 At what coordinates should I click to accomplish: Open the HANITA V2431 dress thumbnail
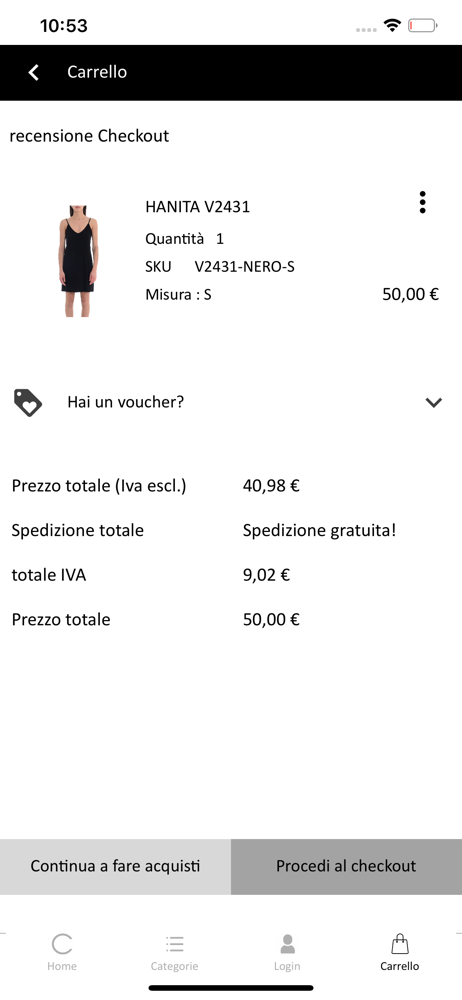[x=79, y=261]
